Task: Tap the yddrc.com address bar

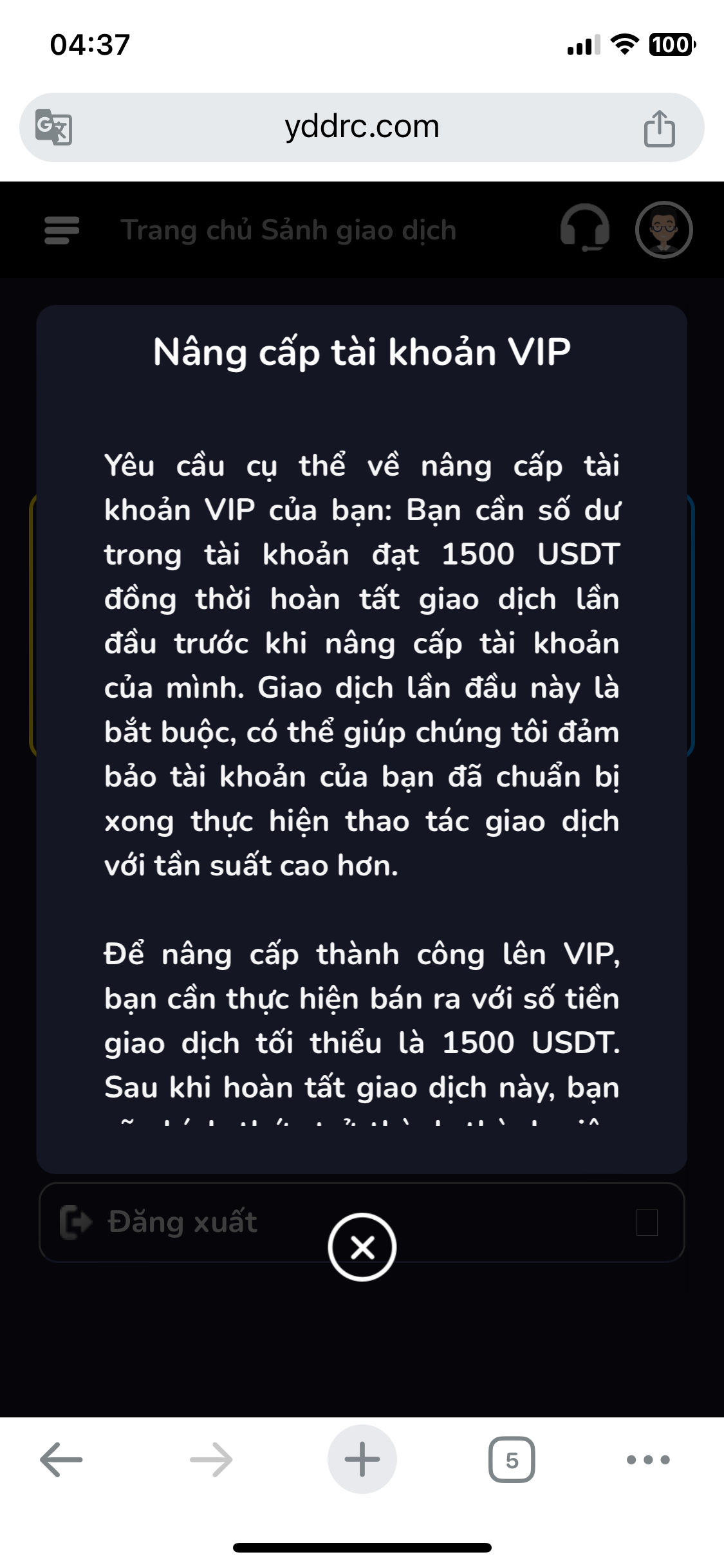Action: (362, 127)
